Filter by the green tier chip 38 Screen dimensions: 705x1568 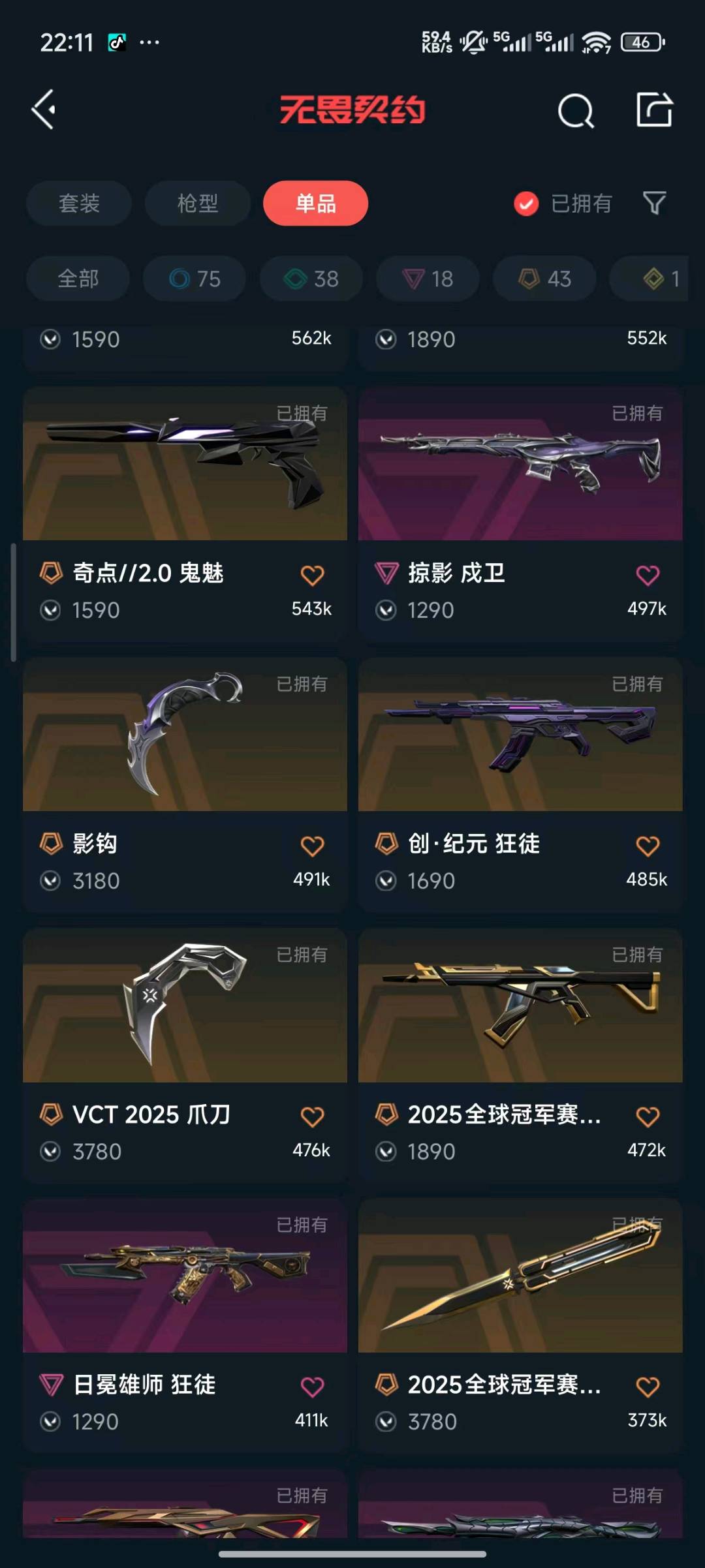point(311,279)
